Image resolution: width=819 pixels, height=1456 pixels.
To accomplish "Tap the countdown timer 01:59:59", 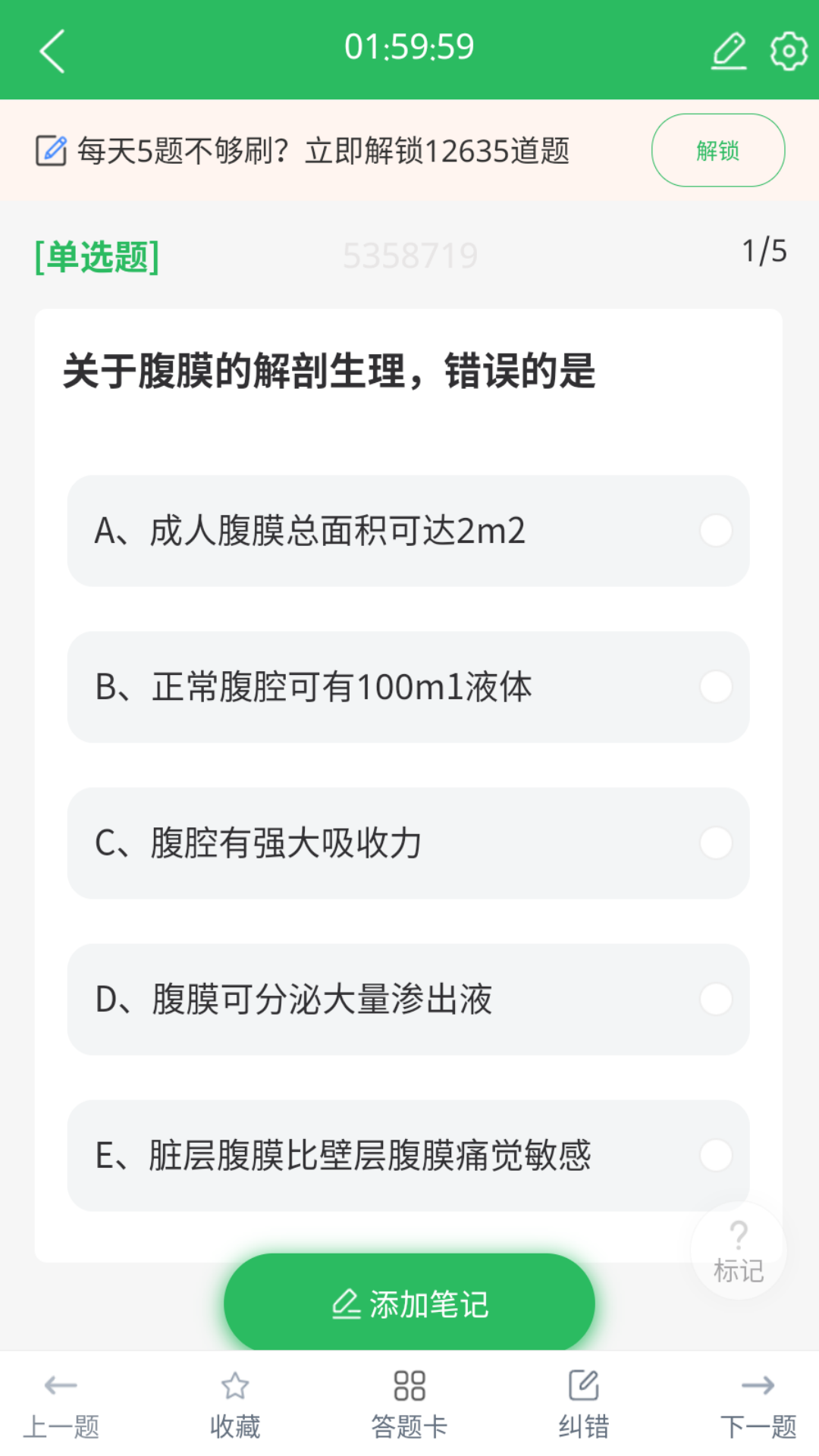I will [409, 45].
